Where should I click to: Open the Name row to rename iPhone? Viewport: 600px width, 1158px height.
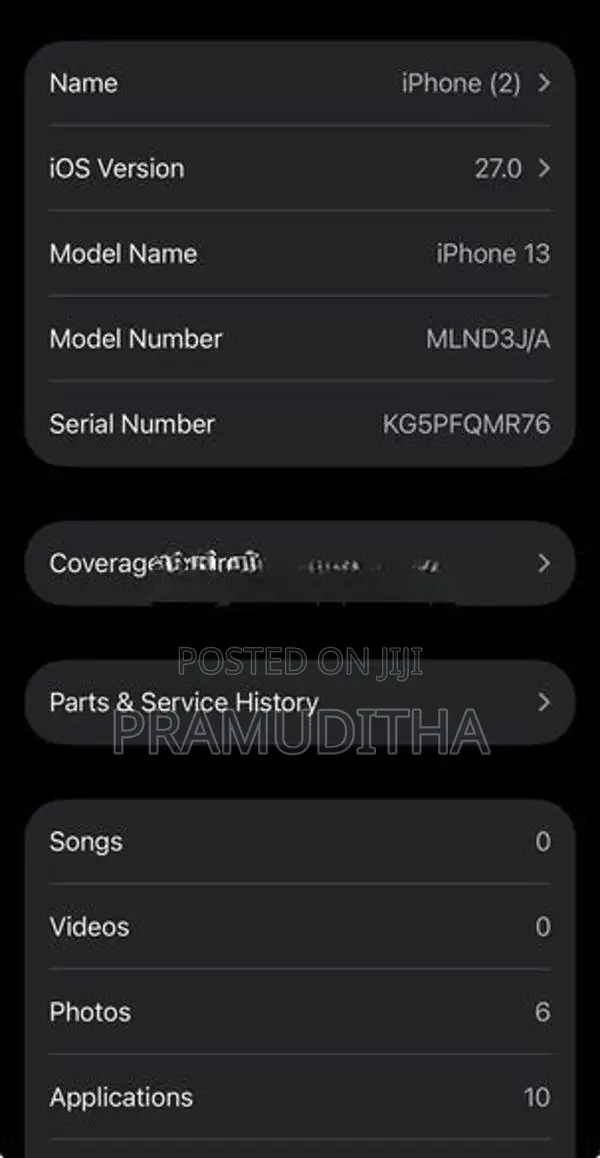(300, 83)
